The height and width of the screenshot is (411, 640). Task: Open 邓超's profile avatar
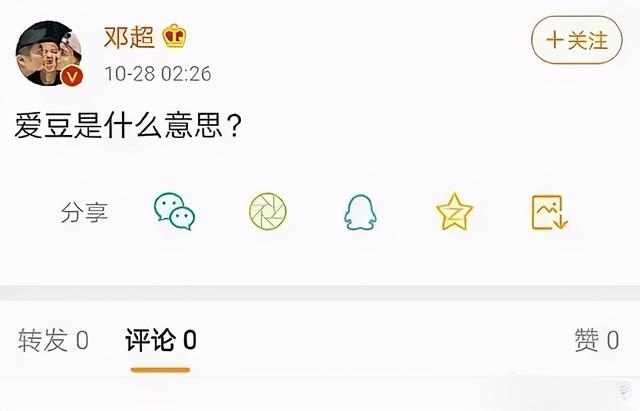pyautogui.click(x=48, y=52)
